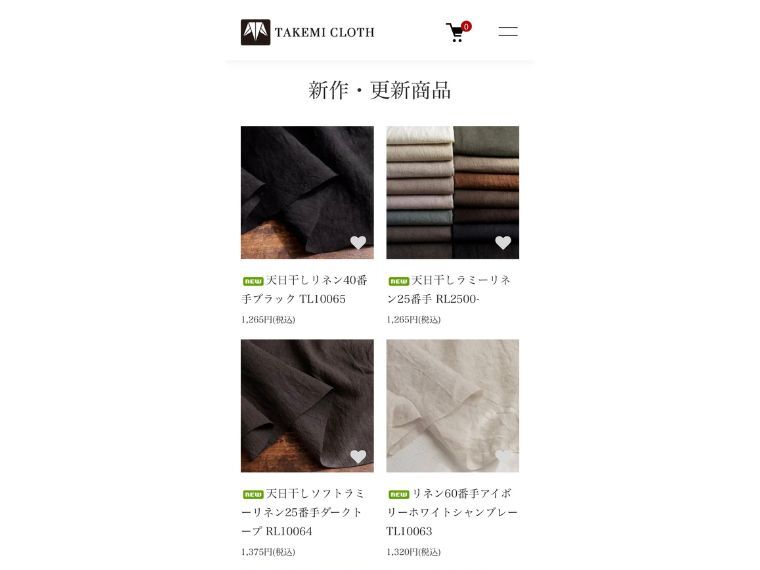Tap the リネン60番手アイボリーホワイトシャンブレー TL10063 title
The width and height of the screenshot is (760, 570).
tap(452, 512)
